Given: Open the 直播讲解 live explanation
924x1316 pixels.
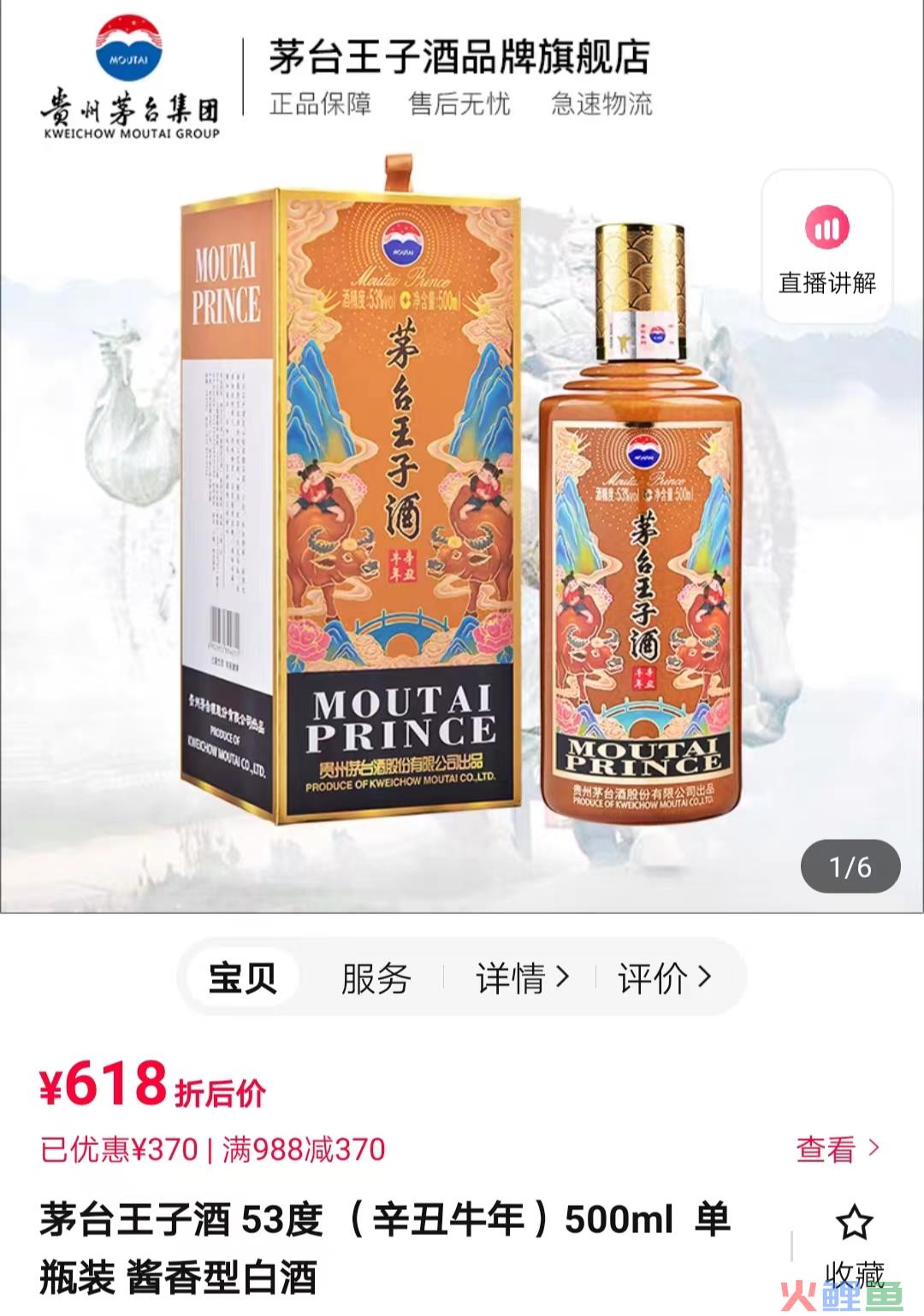Looking at the screenshot, I should click(826, 246).
